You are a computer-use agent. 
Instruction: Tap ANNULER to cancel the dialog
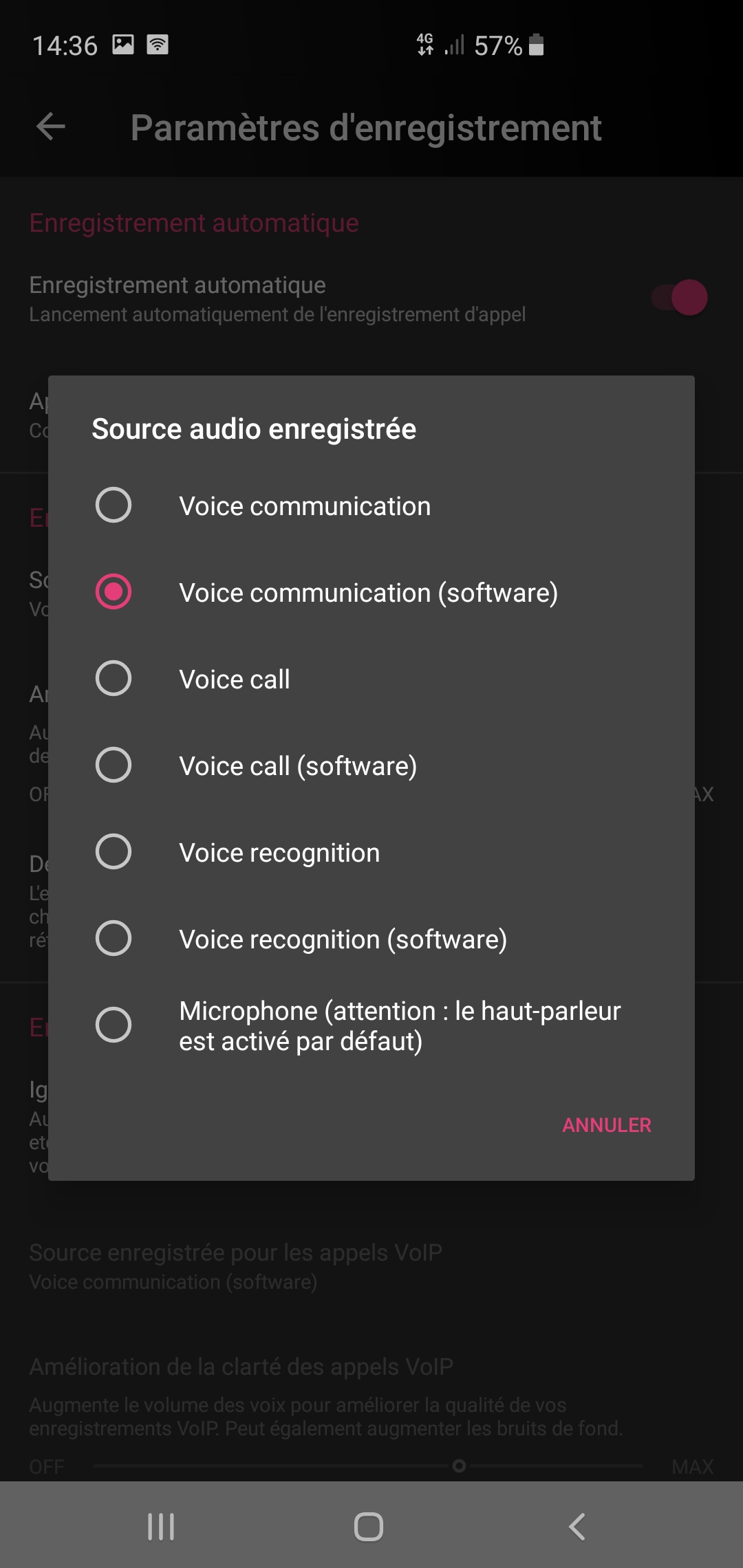click(606, 1125)
